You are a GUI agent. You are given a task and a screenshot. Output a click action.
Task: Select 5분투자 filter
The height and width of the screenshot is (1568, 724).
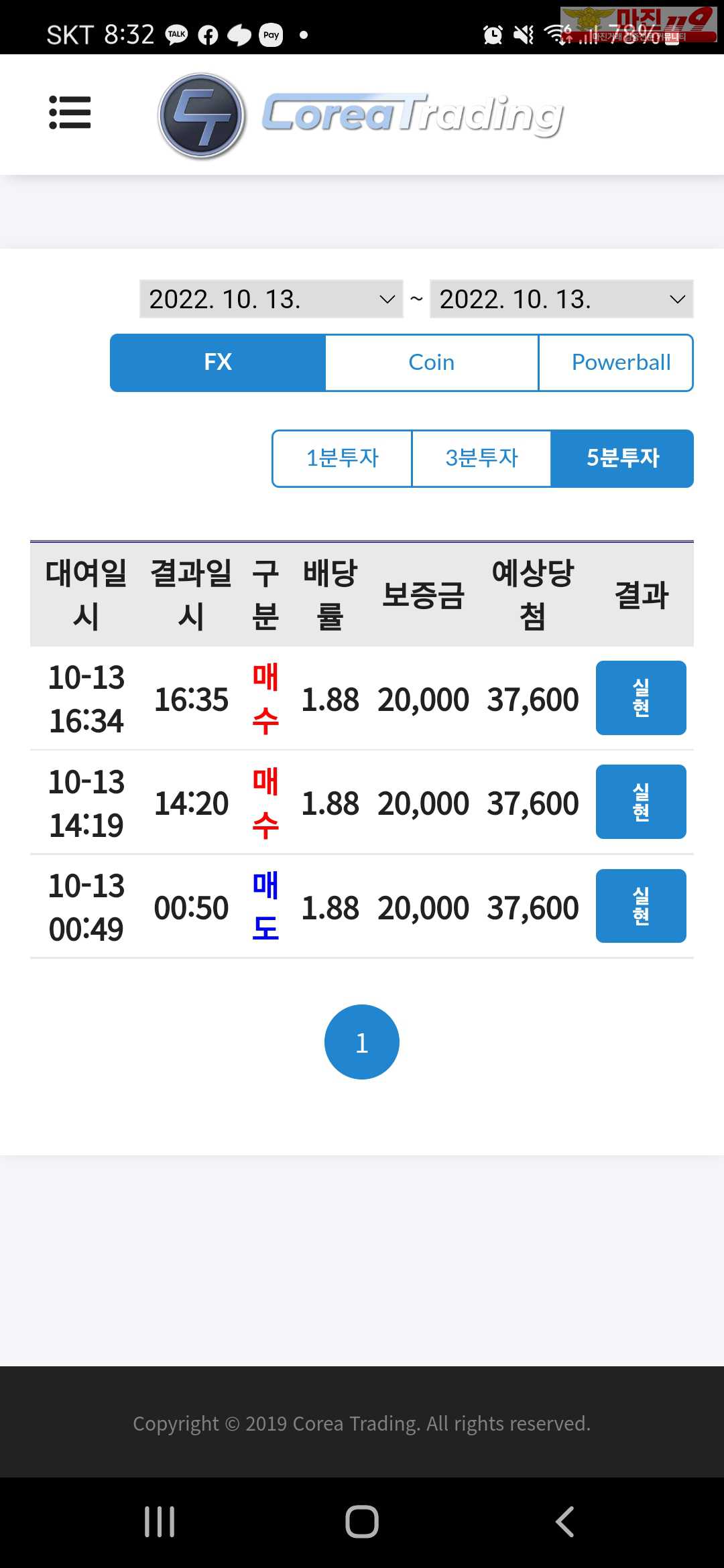click(622, 458)
